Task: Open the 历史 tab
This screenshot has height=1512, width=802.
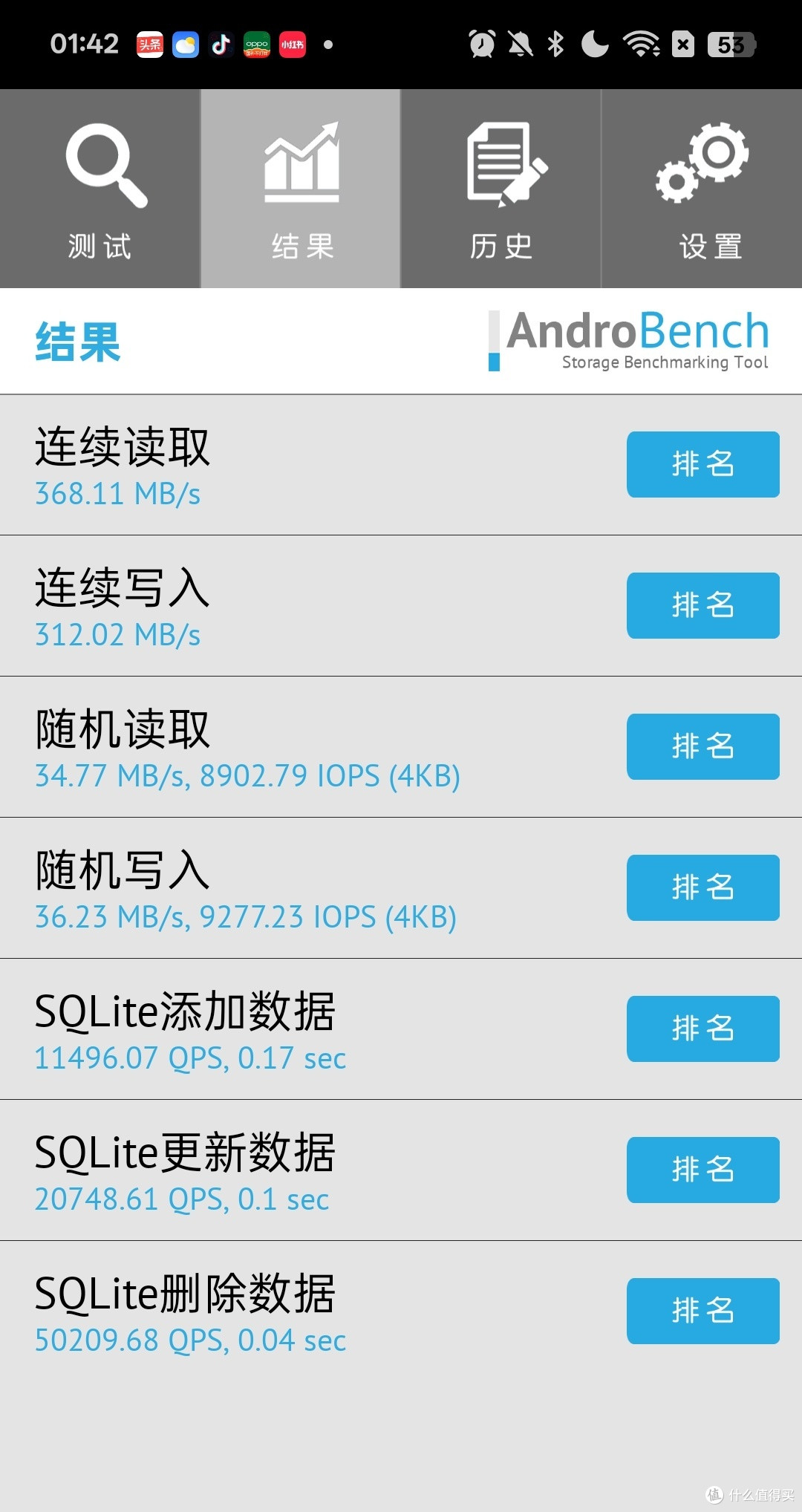Action: pos(501,189)
